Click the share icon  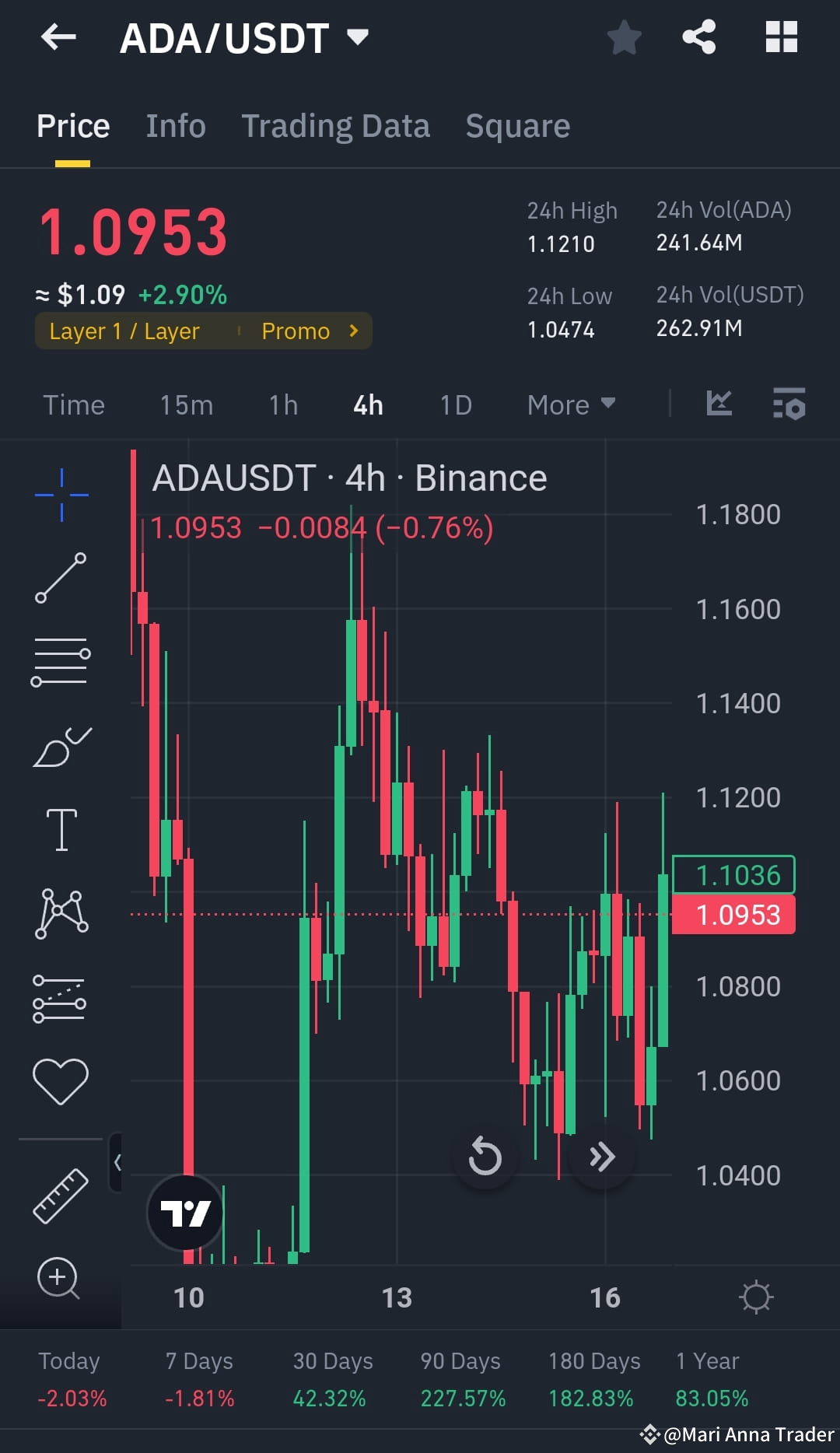coord(698,36)
